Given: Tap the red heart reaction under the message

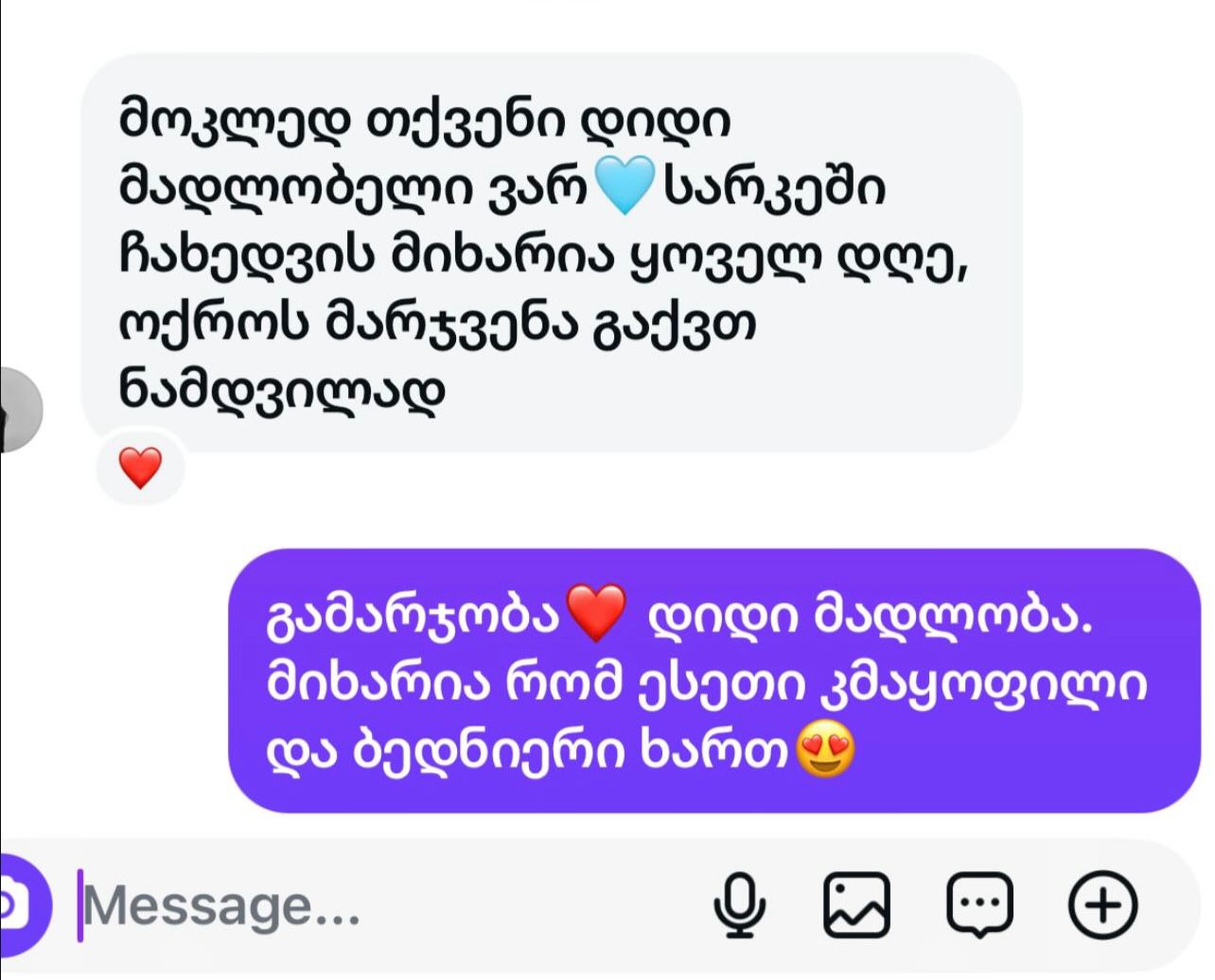Looking at the screenshot, I should [x=140, y=468].
